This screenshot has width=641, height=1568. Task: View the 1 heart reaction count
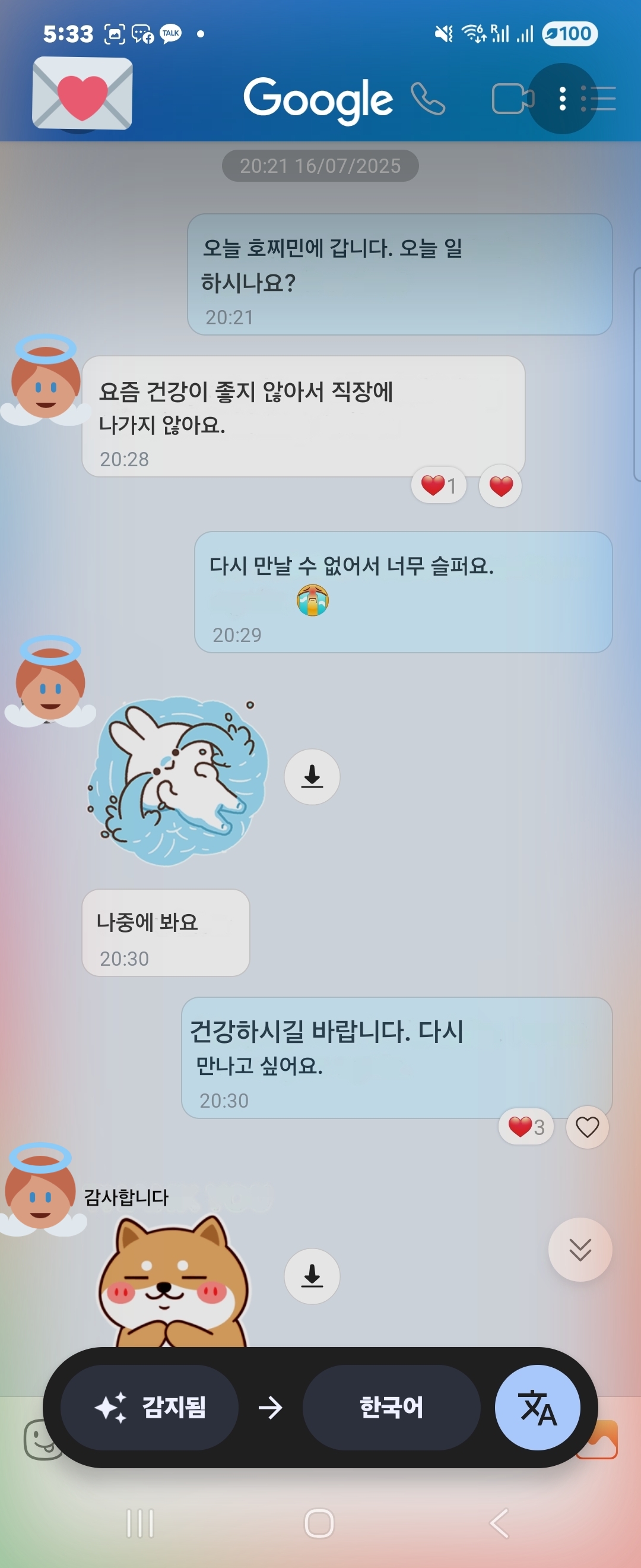439,486
